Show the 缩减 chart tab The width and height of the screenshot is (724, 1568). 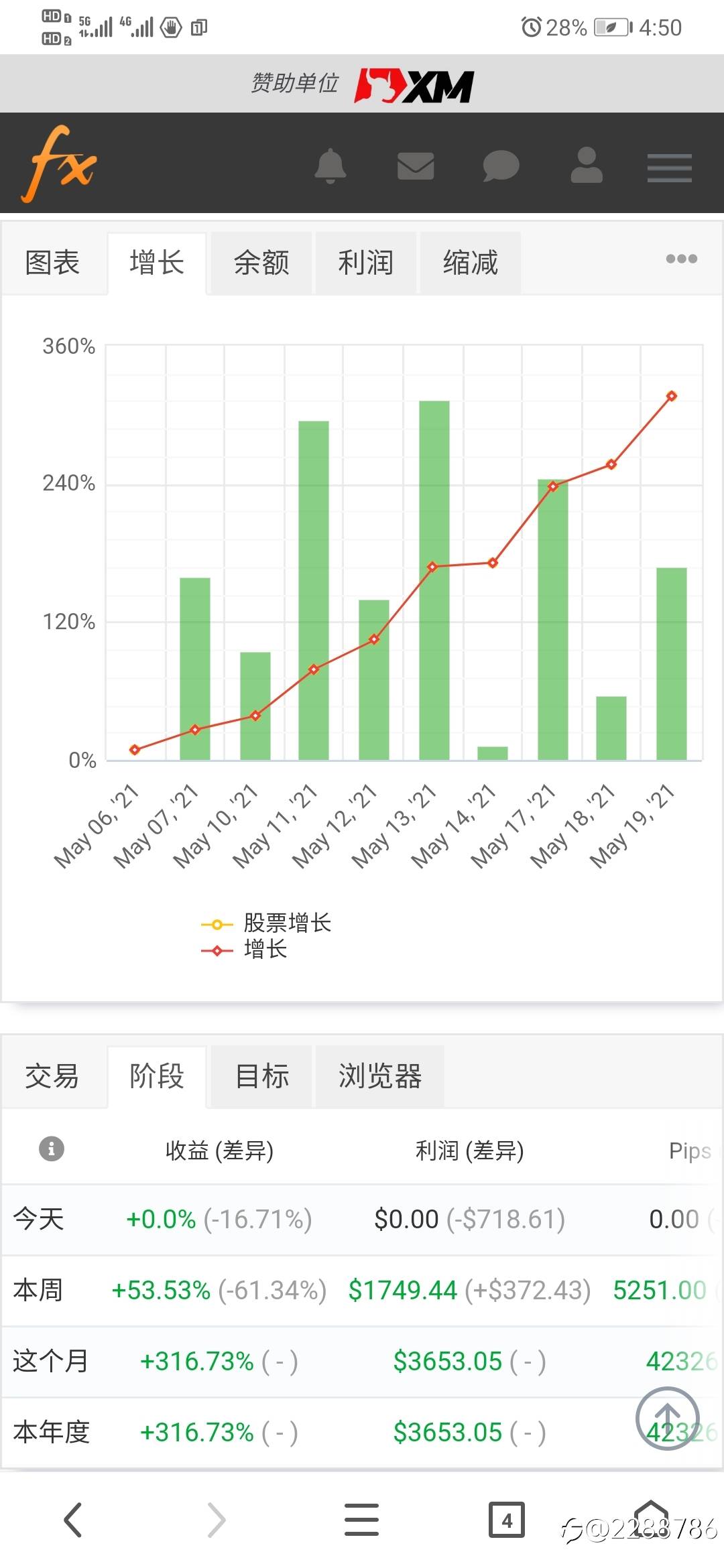(471, 263)
